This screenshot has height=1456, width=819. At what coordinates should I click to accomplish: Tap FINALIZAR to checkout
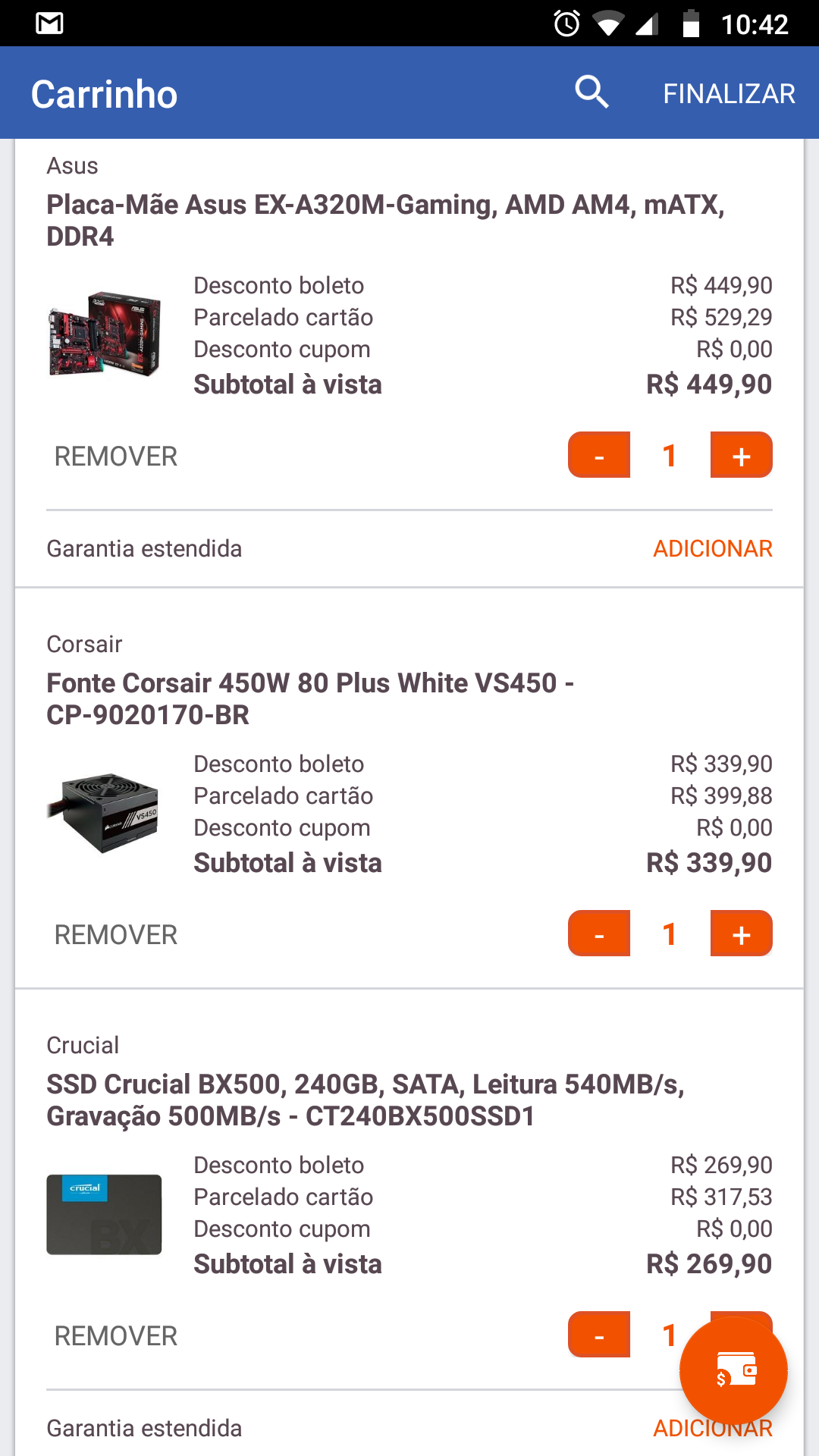tap(729, 94)
